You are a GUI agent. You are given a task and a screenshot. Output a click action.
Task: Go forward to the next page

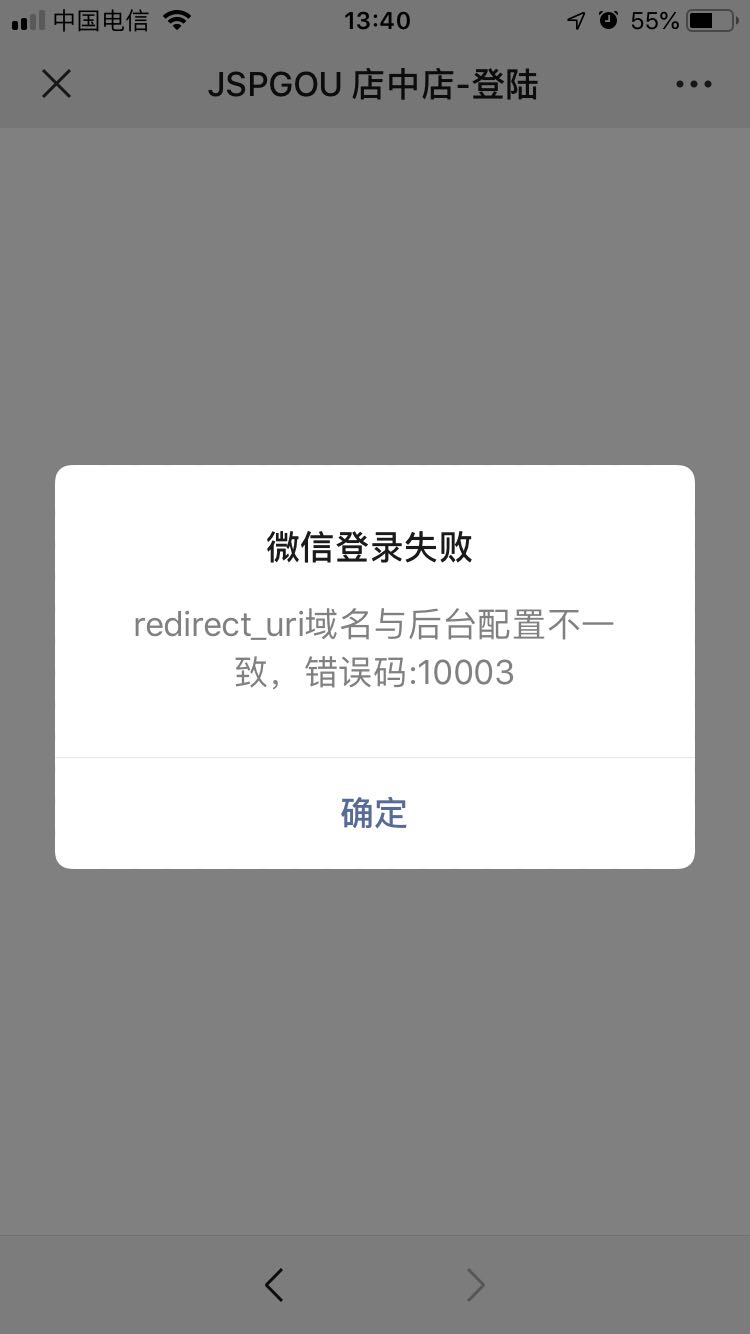(x=476, y=1284)
